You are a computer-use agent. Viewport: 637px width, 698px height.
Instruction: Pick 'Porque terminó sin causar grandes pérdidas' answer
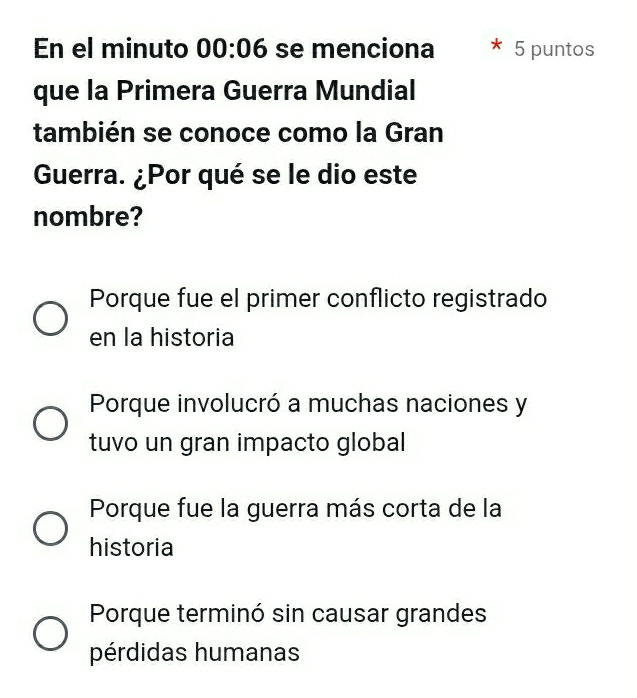pyautogui.click(x=52, y=633)
